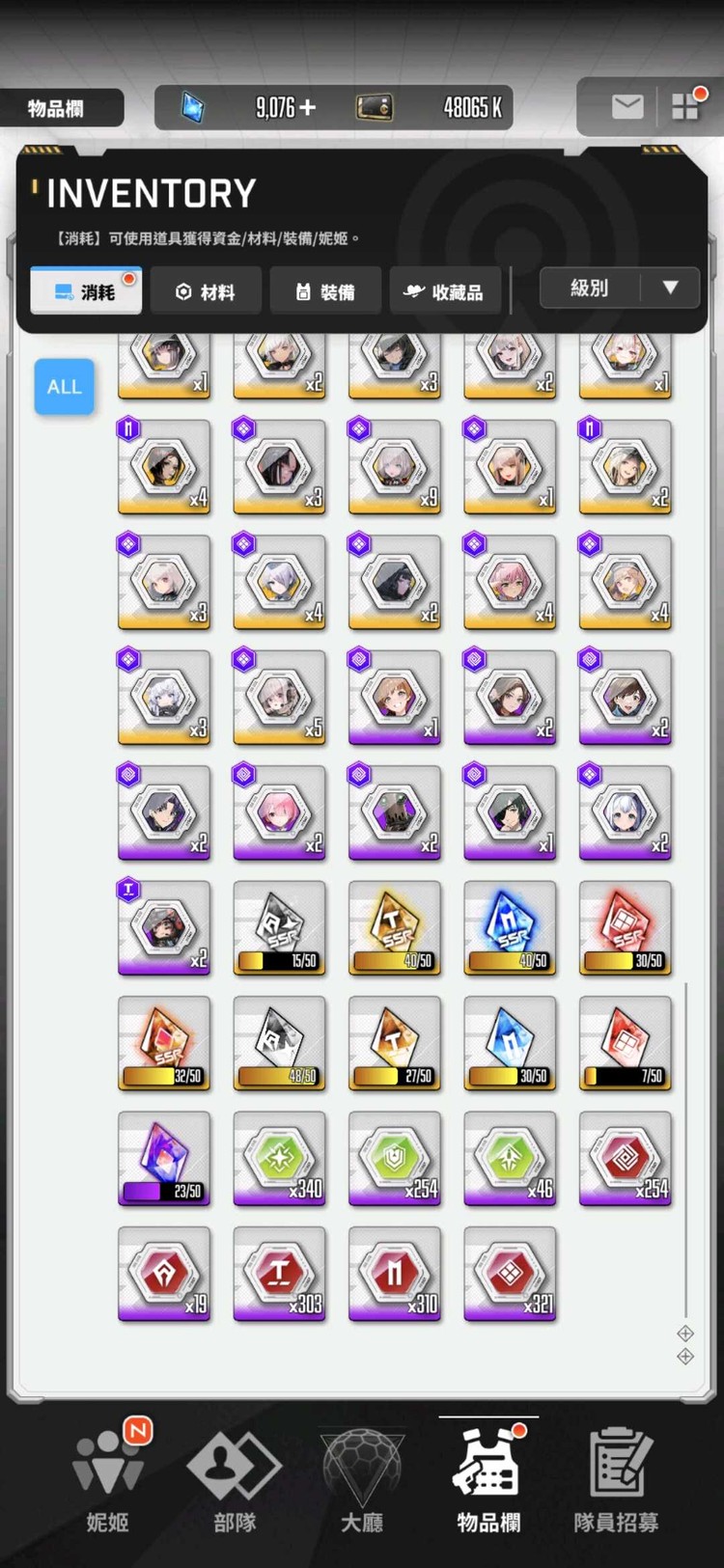The width and height of the screenshot is (724, 1568).
Task: Switch to the 裝備 tab
Action: [x=325, y=291]
